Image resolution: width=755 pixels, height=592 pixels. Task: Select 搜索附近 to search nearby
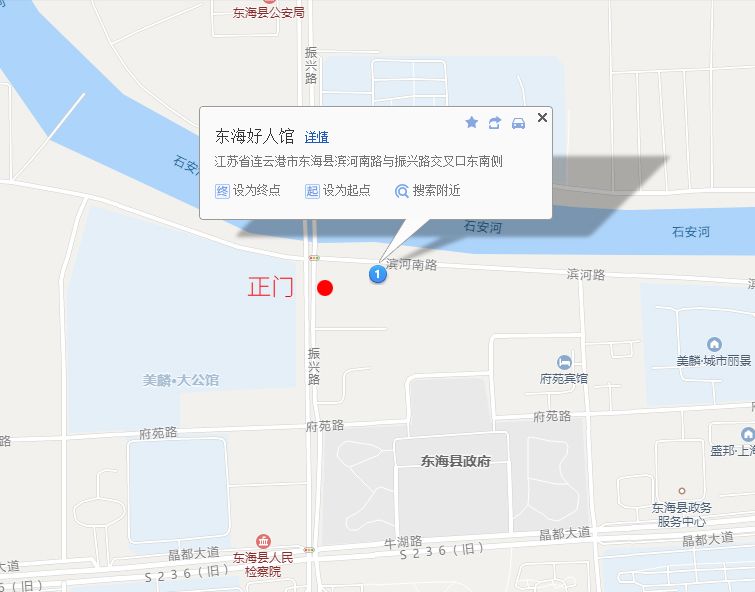428,190
